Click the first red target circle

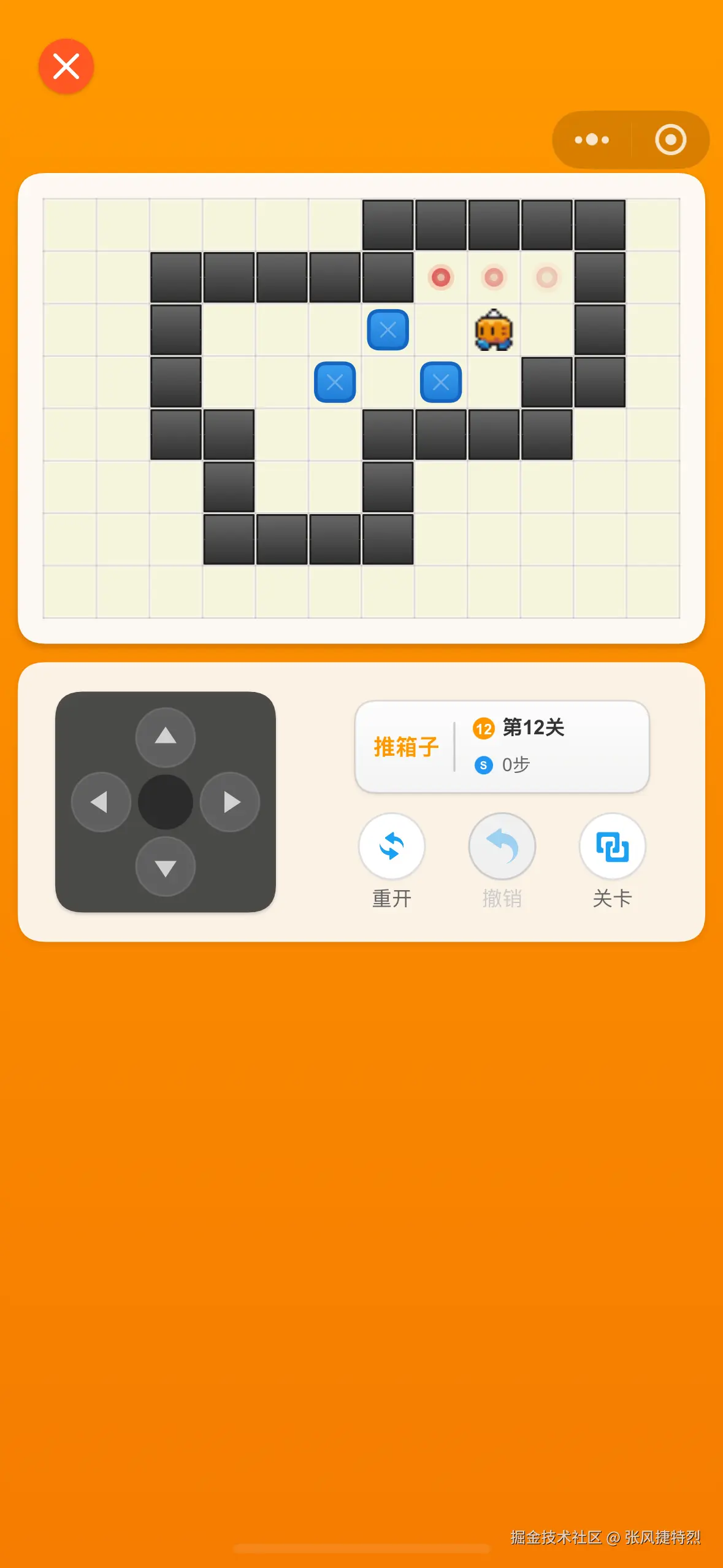442,277
